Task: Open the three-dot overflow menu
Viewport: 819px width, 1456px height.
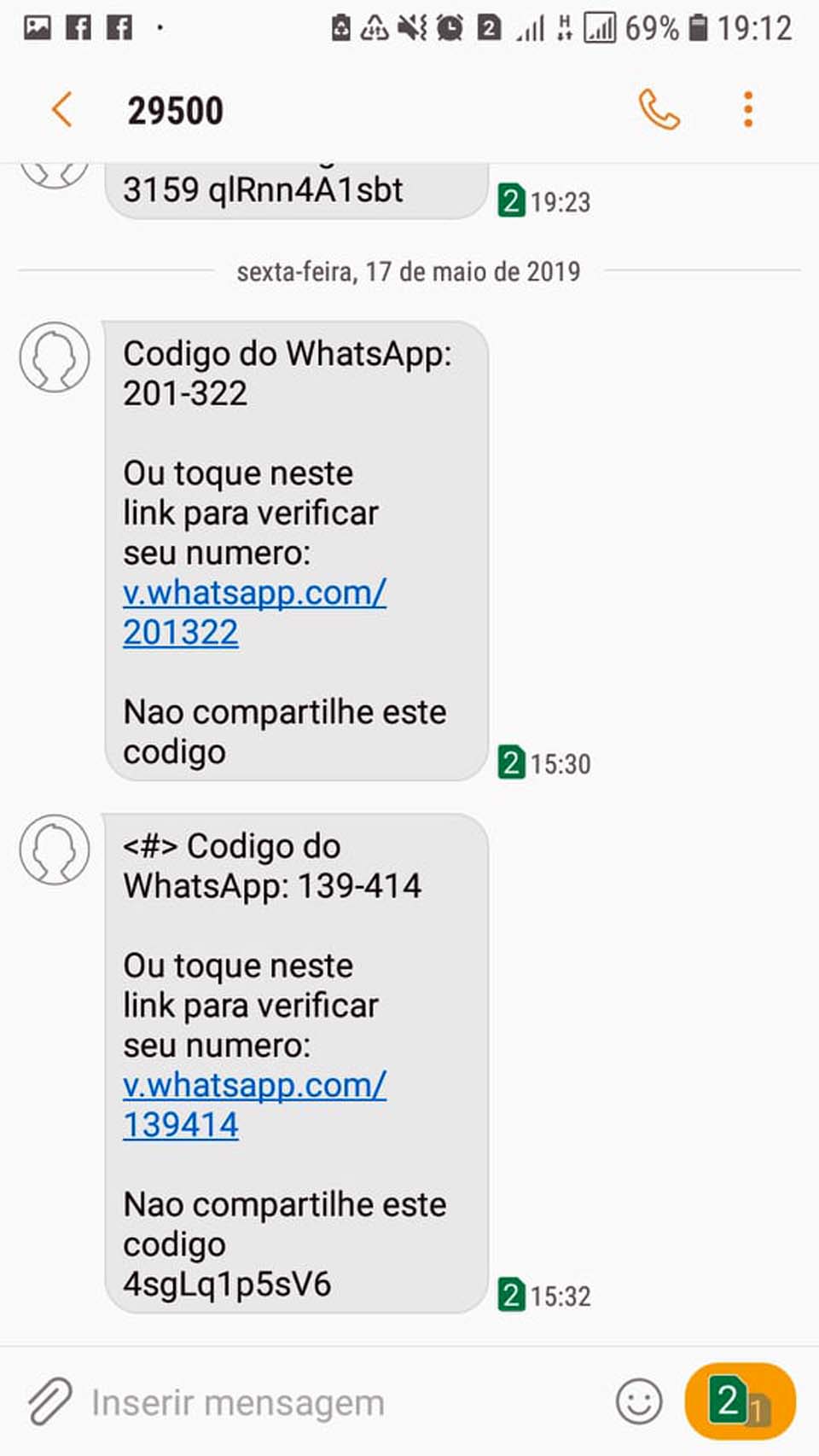Action: pos(748,110)
